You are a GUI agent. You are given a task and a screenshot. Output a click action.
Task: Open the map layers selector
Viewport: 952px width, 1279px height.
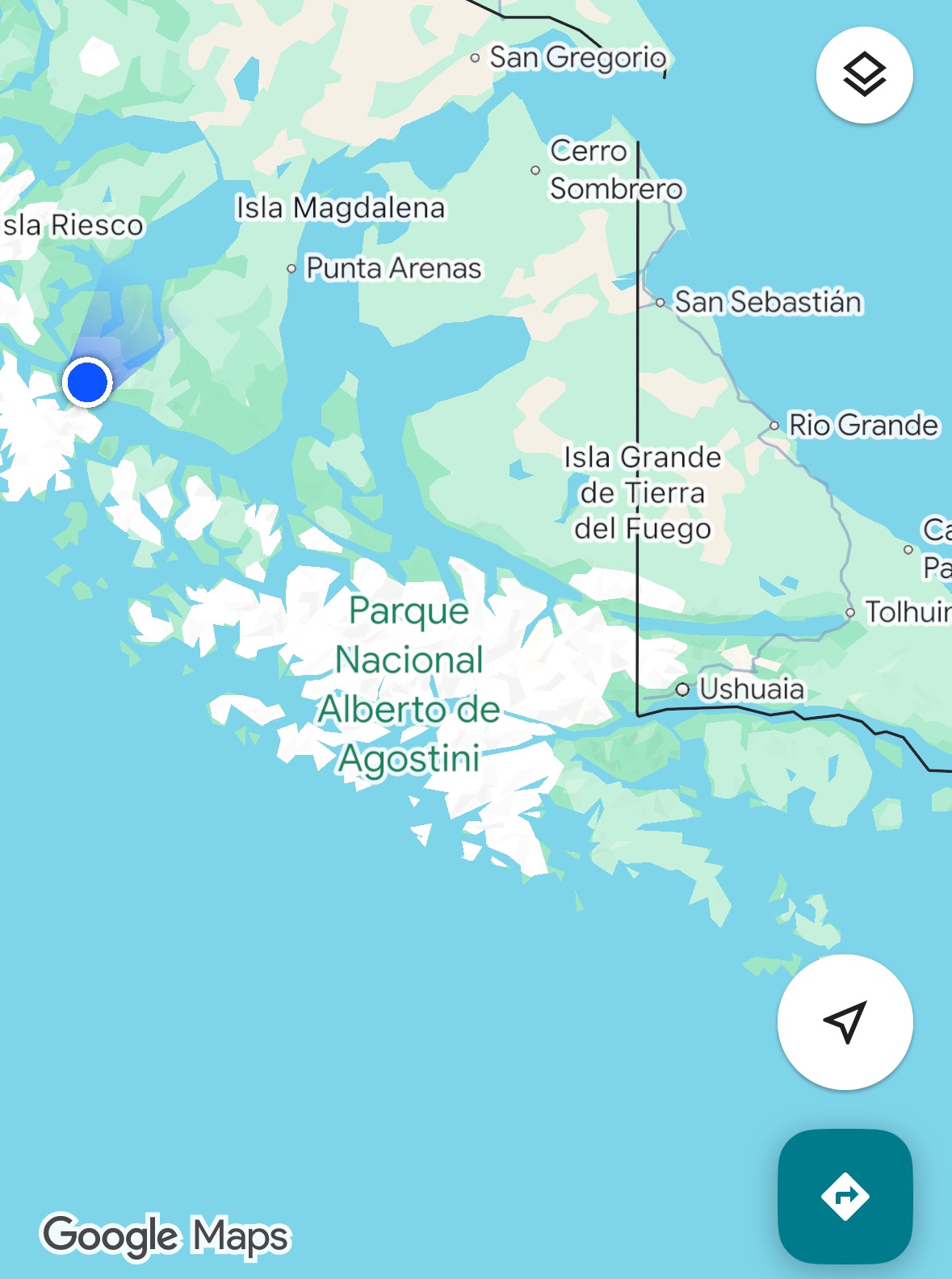point(864,75)
